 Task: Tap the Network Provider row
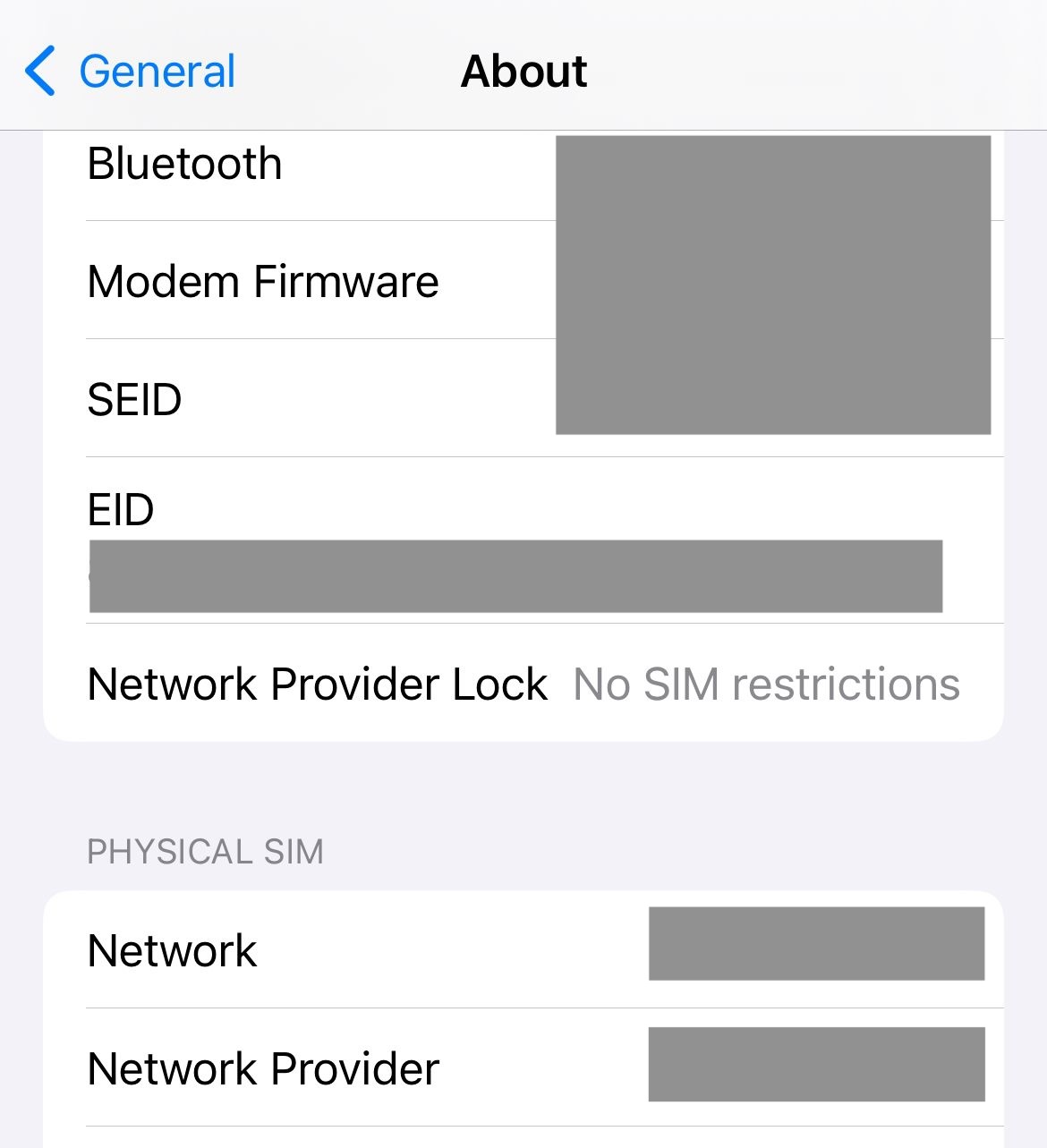pos(263,1068)
